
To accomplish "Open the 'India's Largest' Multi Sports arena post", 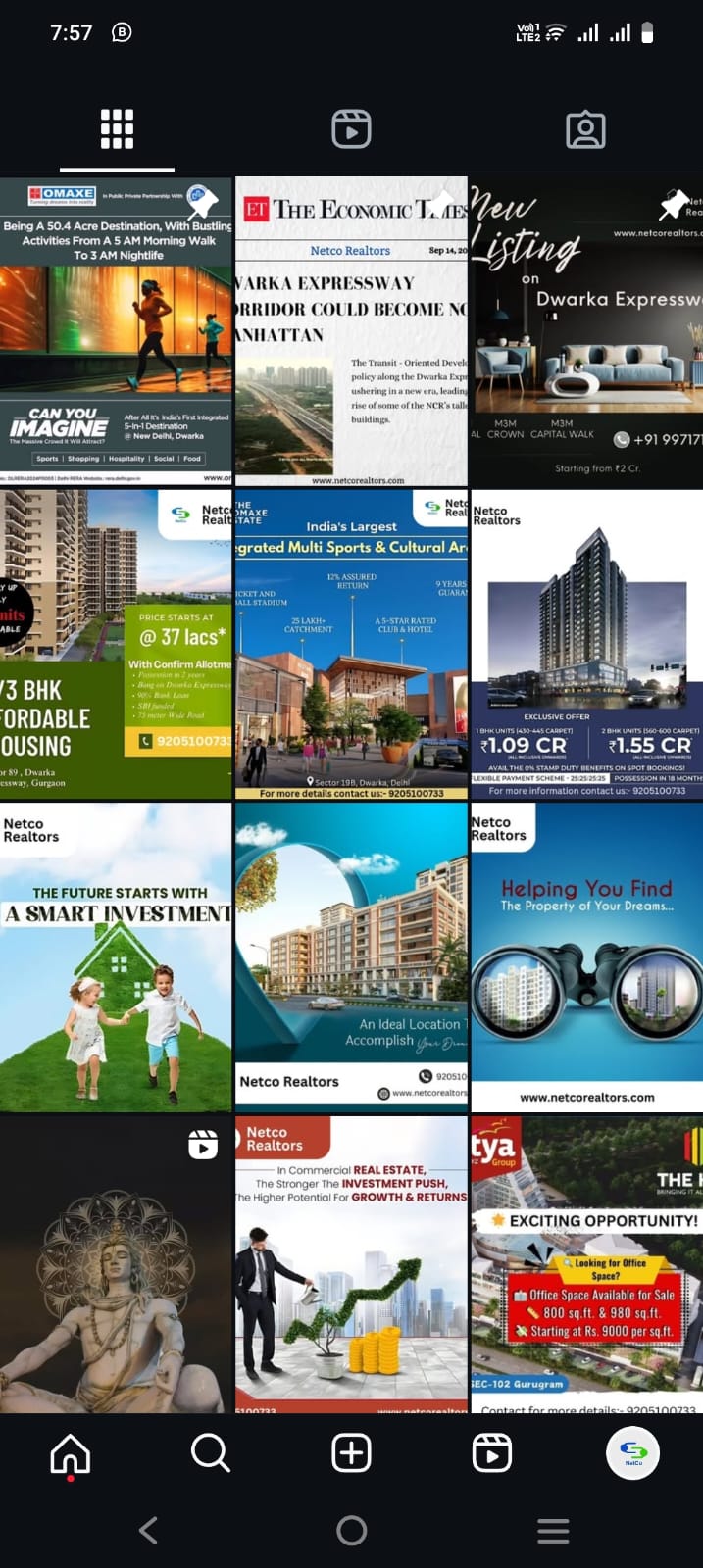I will [351, 644].
